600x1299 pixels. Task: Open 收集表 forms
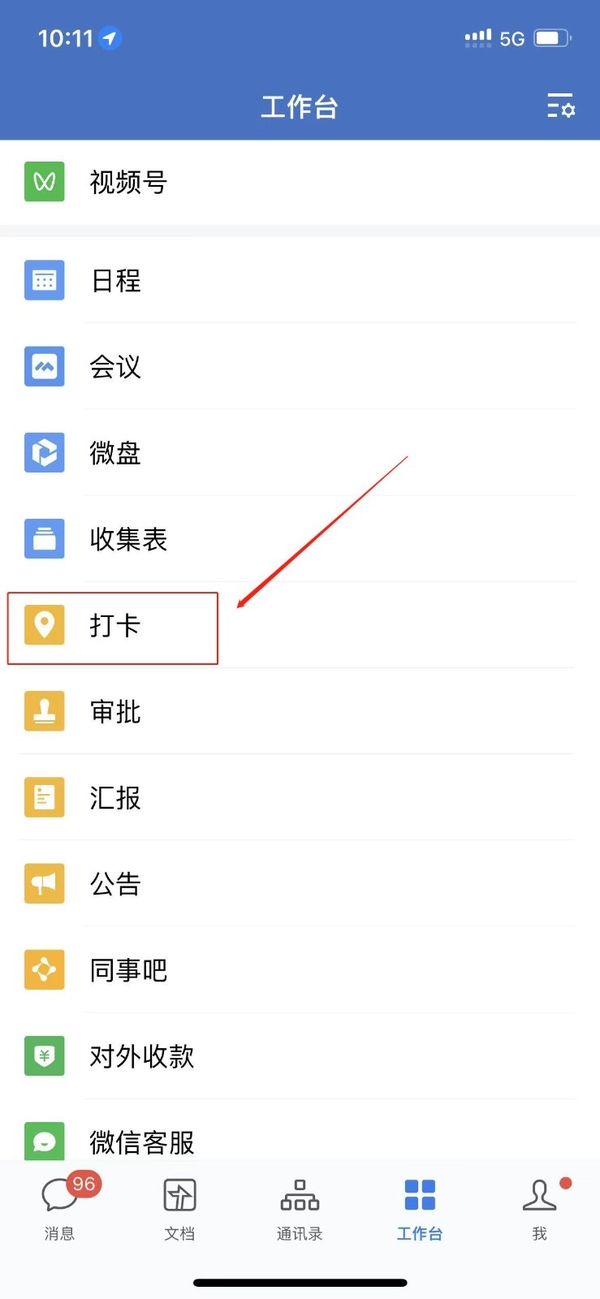[128, 540]
